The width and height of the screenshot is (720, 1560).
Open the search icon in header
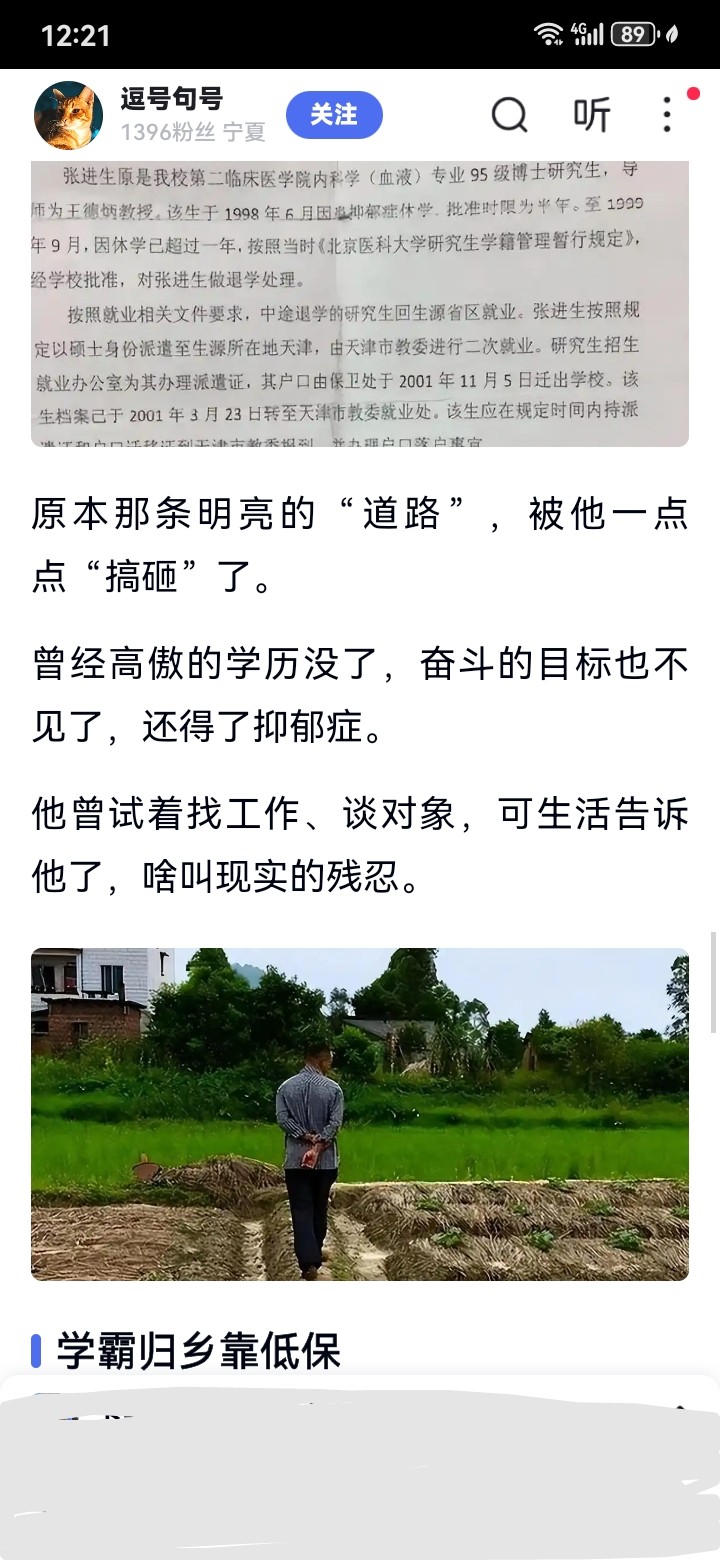pos(509,116)
